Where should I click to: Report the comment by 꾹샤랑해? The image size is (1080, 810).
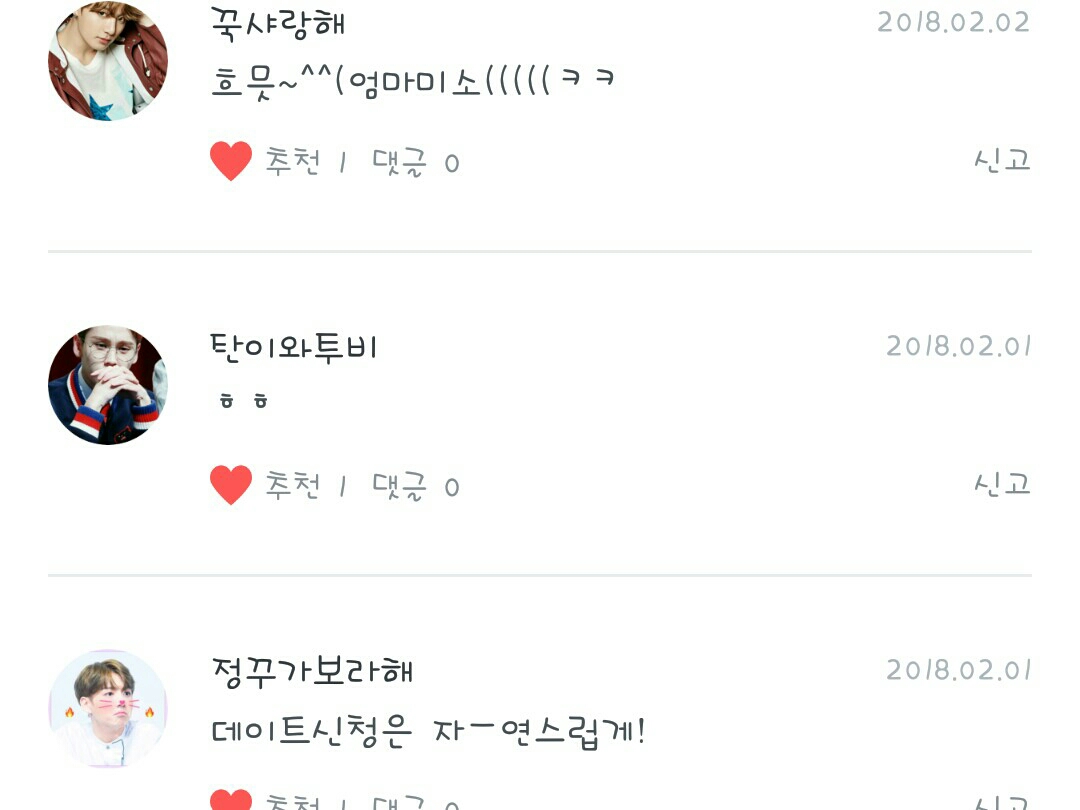1001,160
